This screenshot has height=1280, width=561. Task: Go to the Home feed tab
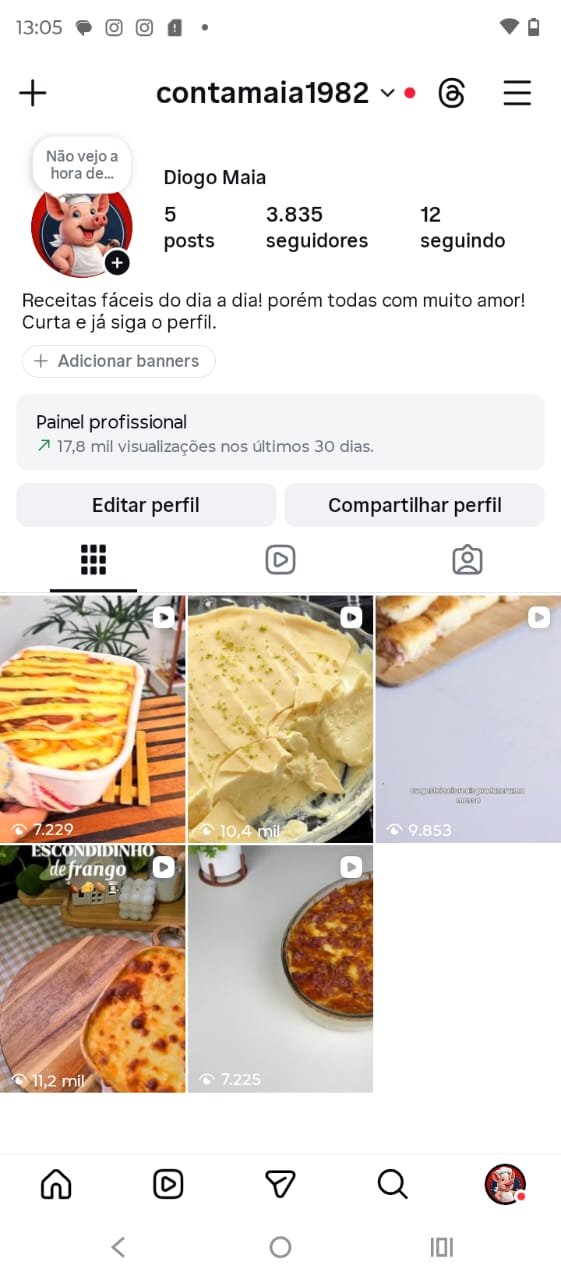tap(56, 1184)
